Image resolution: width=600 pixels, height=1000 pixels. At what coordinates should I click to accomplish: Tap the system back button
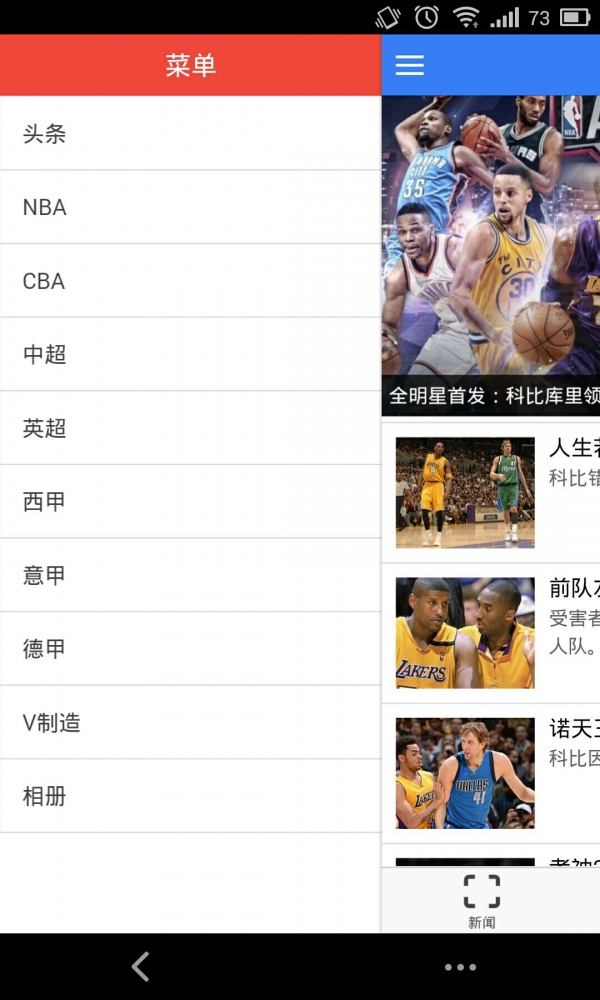point(141,966)
